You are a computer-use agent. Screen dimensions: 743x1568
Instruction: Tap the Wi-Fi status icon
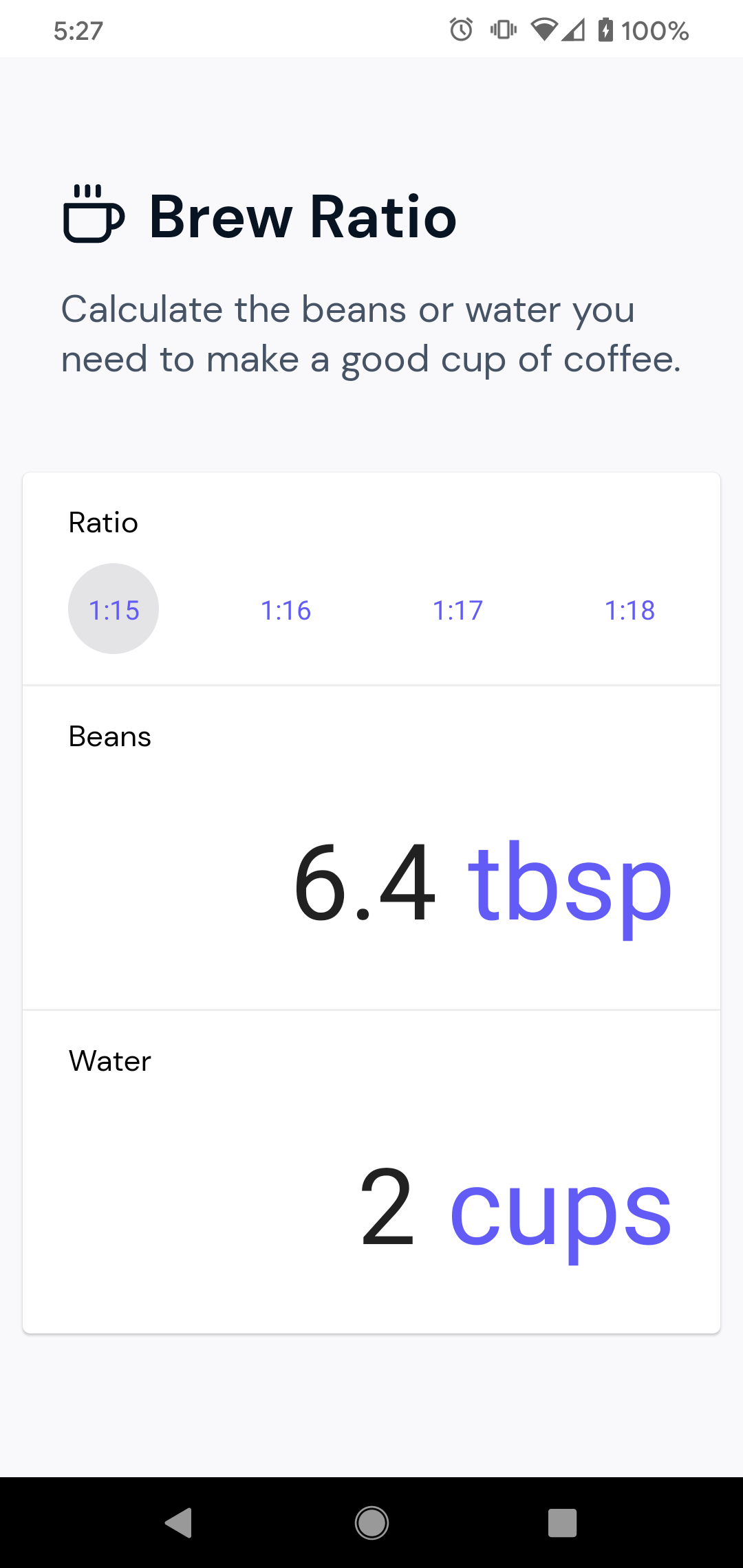pos(543,28)
